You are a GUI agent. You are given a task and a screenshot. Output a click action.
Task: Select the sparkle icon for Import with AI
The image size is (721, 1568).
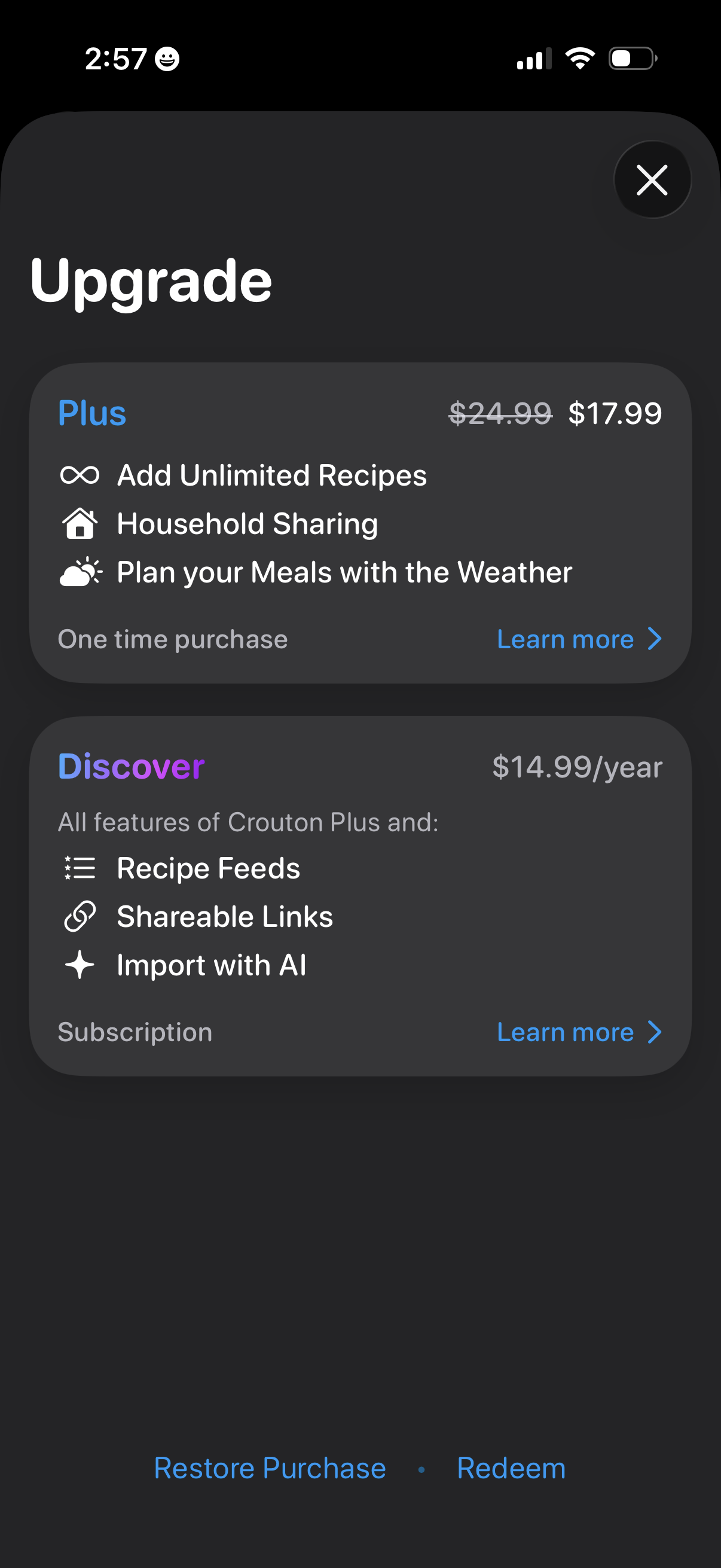click(80, 964)
